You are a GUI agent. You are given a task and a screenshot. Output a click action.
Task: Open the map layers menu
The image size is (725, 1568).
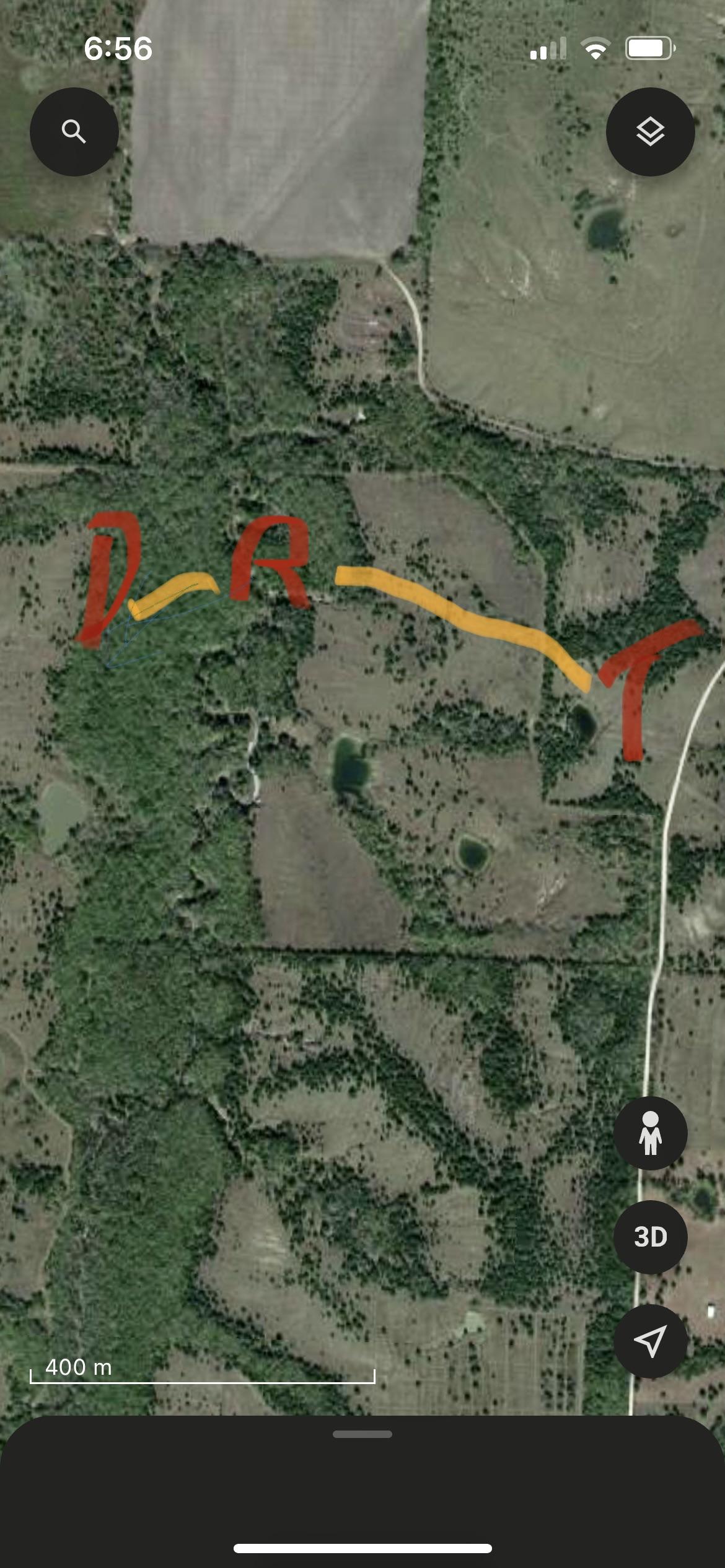point(650,132)
